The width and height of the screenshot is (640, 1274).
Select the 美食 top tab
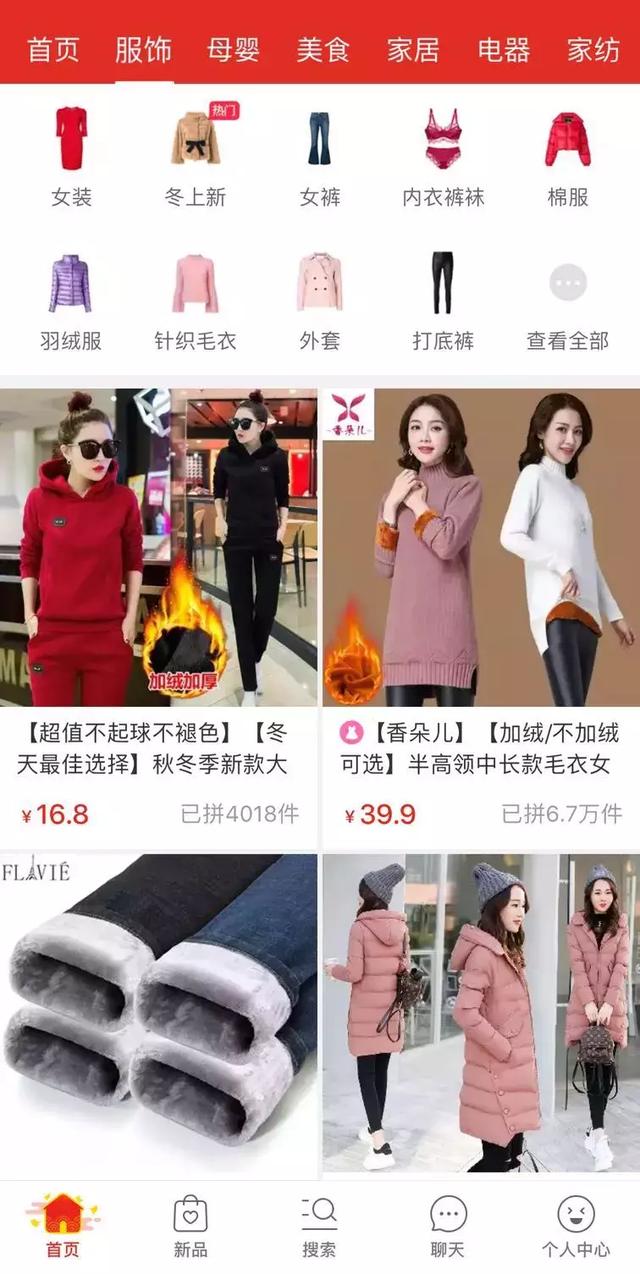323,49
